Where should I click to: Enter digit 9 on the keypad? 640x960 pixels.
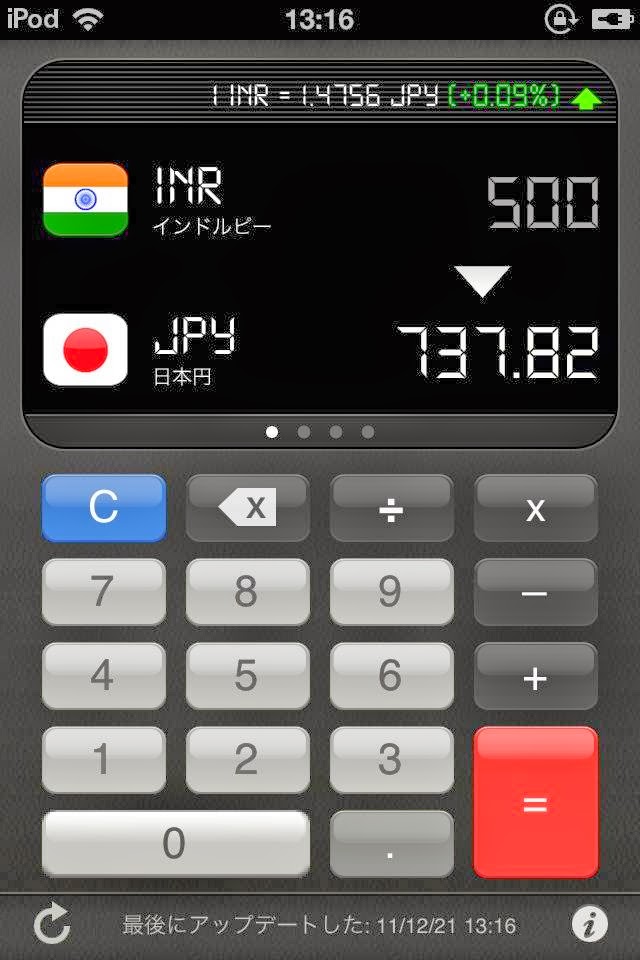click(x=391, y=592)
